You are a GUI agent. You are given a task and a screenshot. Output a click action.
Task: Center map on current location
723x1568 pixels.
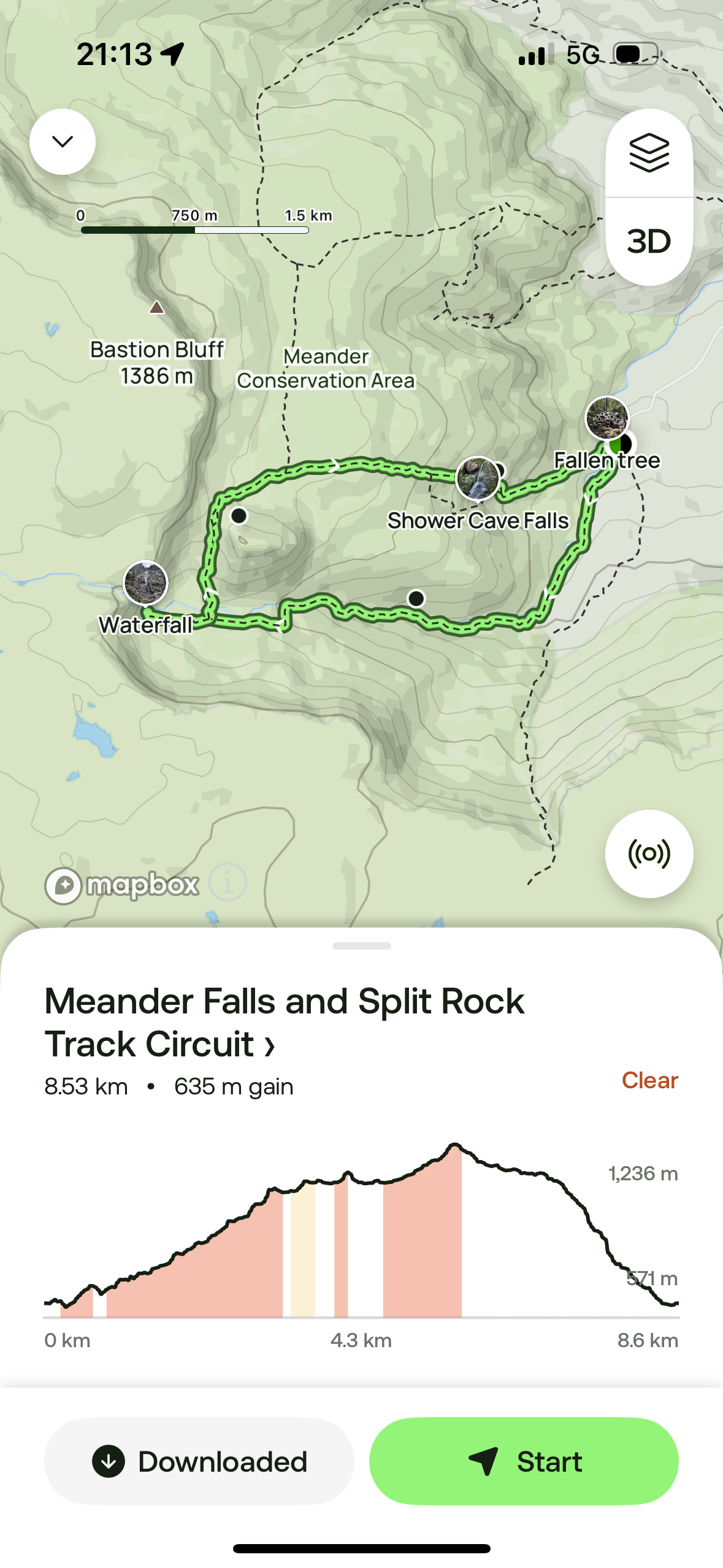649,852
